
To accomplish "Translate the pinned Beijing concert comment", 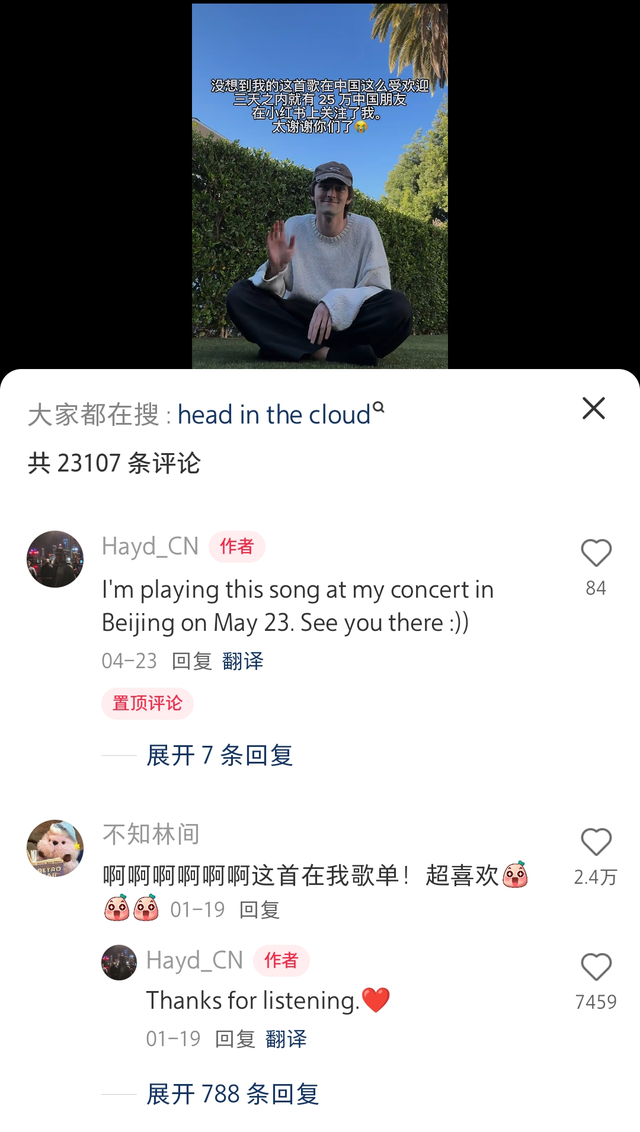I will pyautogui.click(x=243, y=661).
